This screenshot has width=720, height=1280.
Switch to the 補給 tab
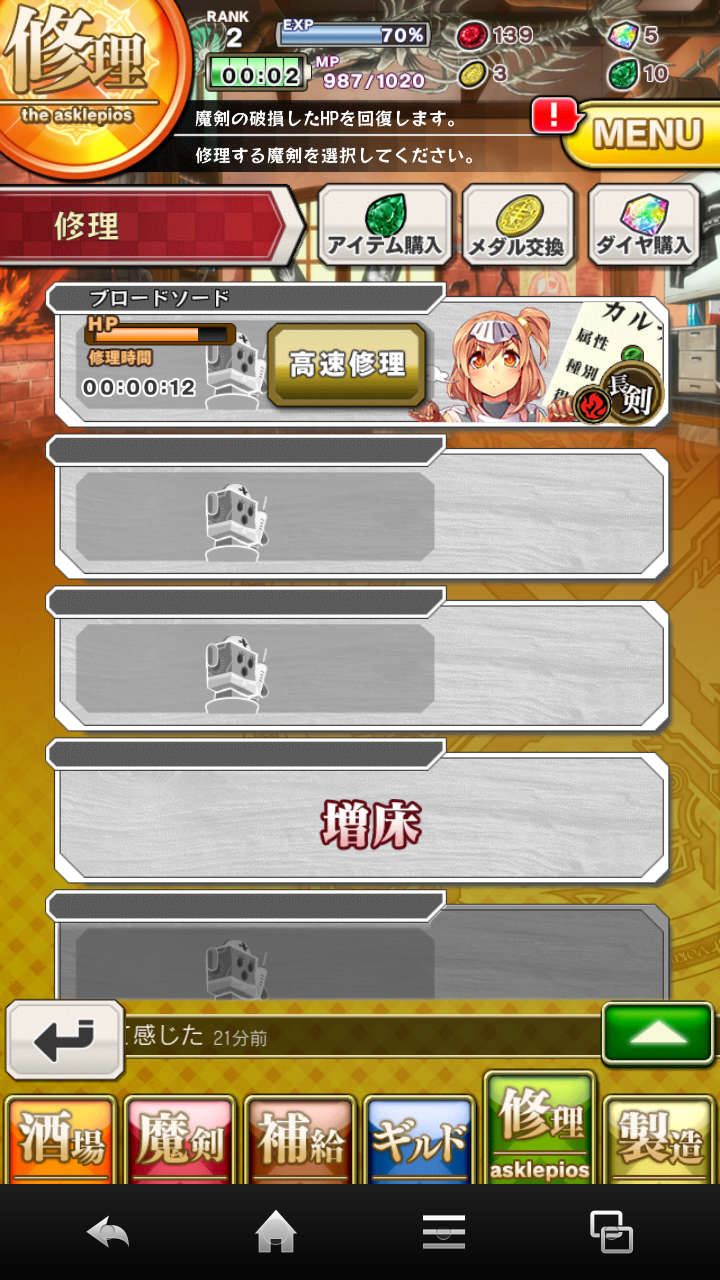(300, 1140)
